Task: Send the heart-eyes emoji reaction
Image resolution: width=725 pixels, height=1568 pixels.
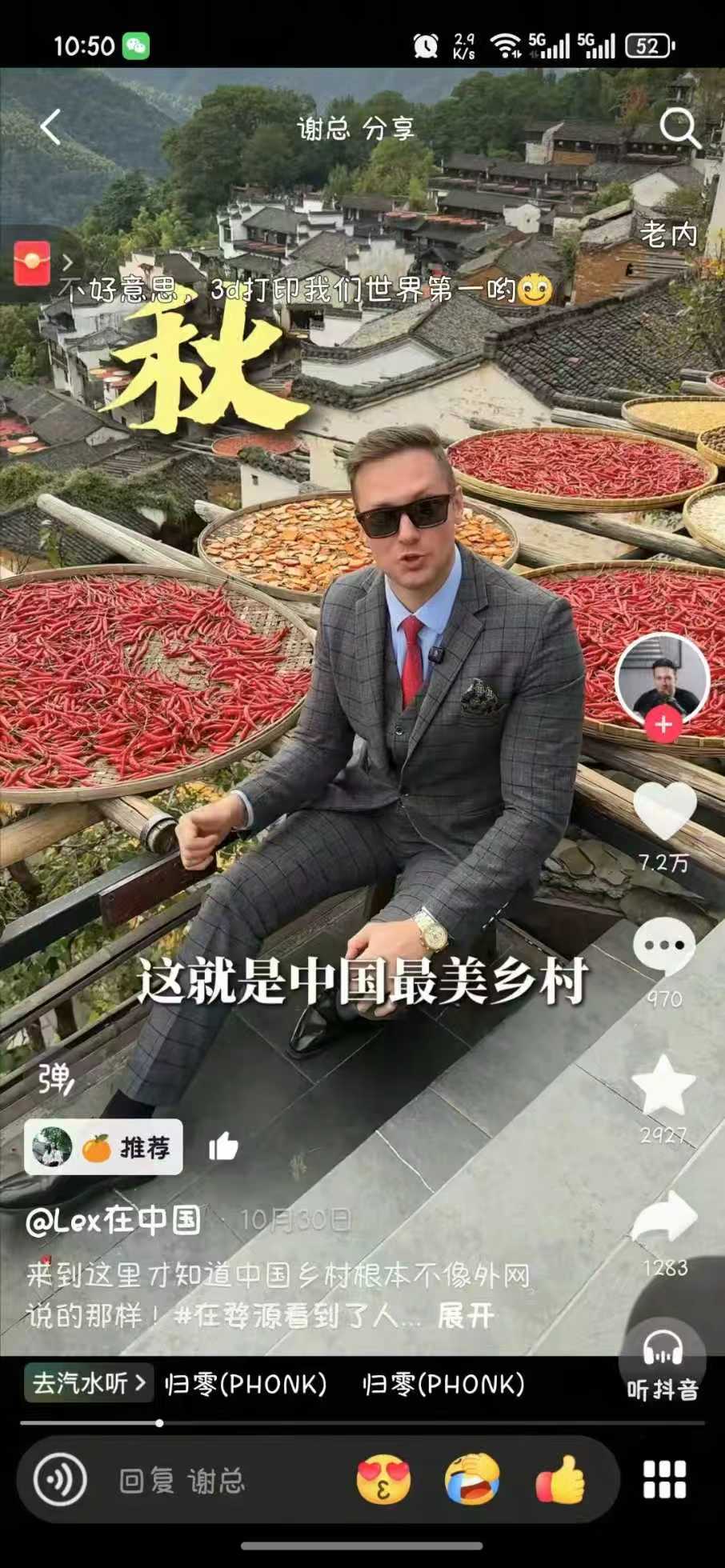Action: point(383,1480)
